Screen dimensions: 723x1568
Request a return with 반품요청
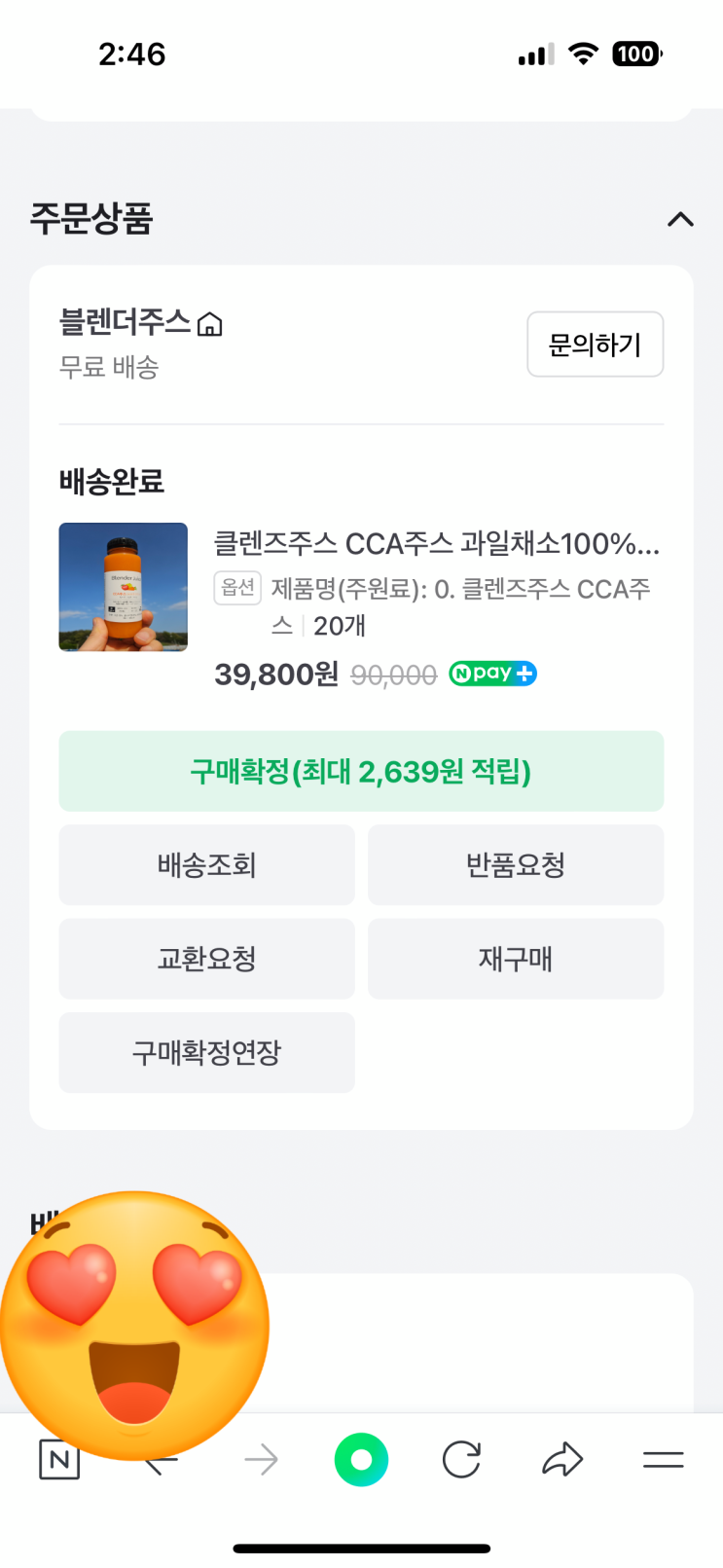click(516, 864)
